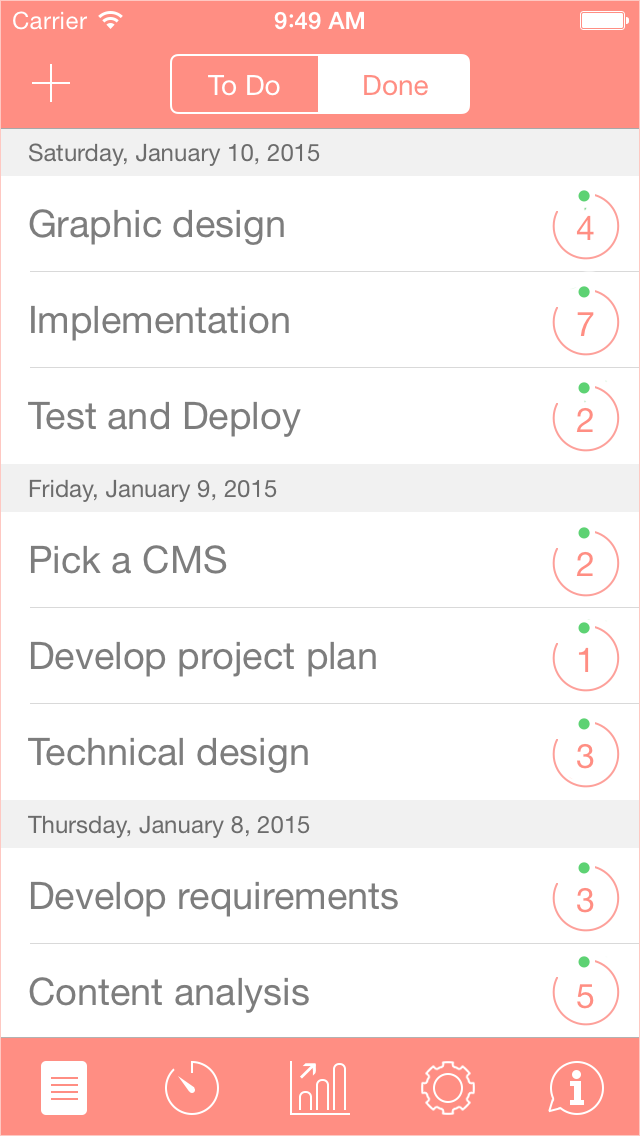
Task: Open the Develop project plan task
Action: click(x=320, y=656)
